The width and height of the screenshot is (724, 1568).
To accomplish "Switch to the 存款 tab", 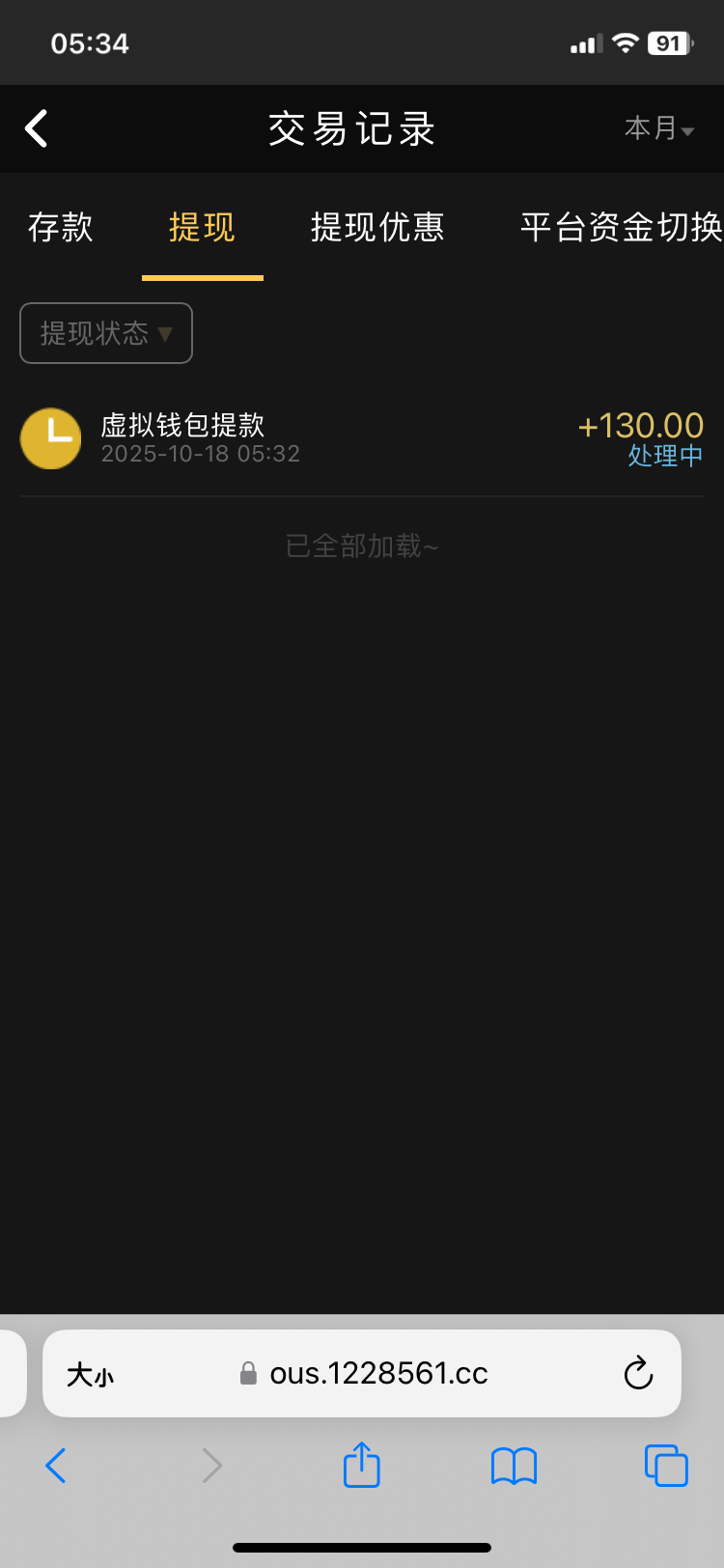I will [x=60, y=228].
